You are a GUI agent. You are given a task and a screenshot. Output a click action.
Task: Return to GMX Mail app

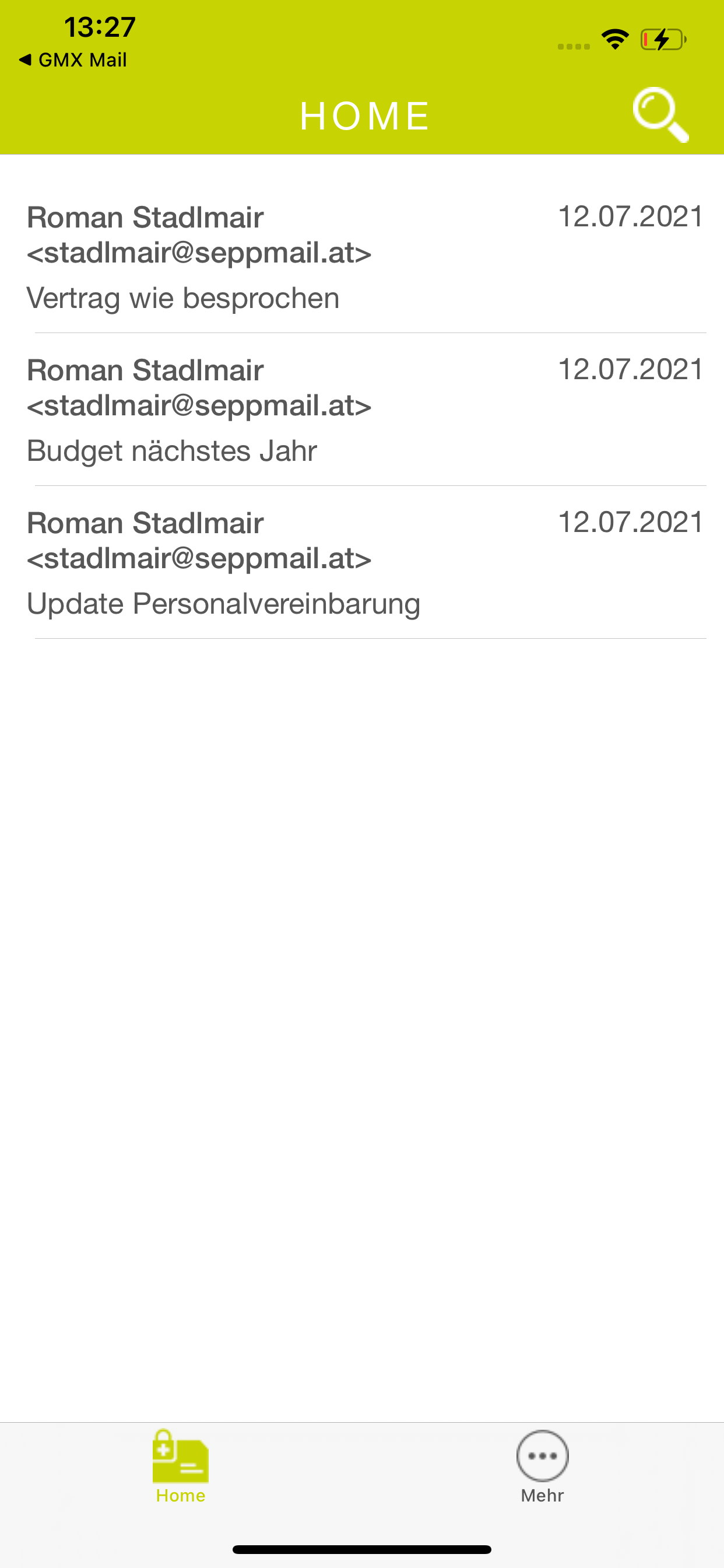point(72,60)
